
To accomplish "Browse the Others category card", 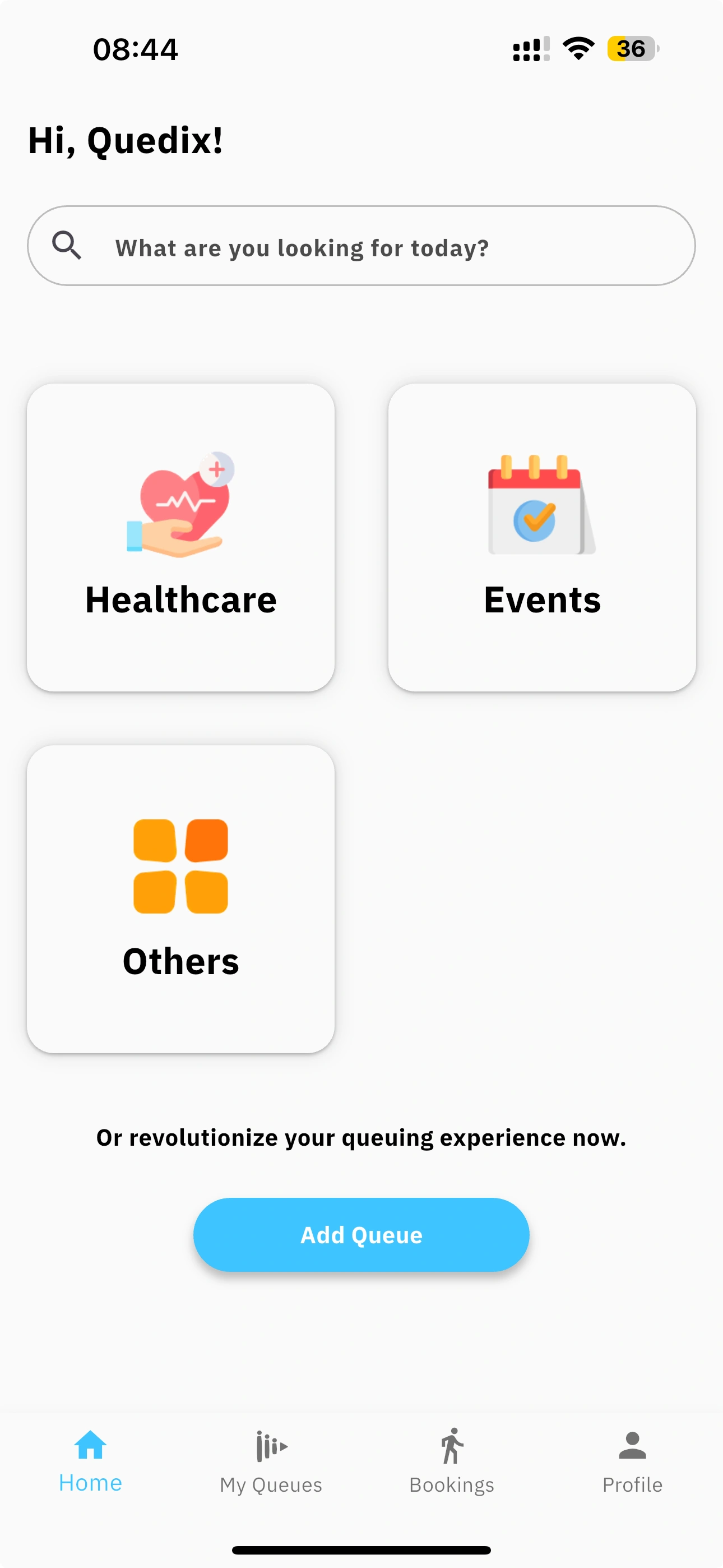I will [x=180, y=899].
